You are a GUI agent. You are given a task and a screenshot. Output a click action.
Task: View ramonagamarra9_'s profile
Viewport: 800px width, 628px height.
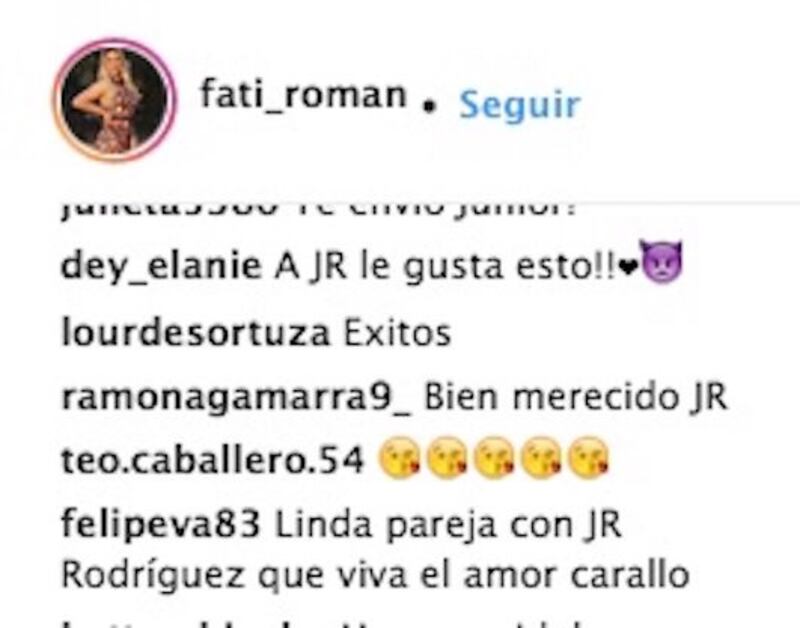(x=235, y=397)
